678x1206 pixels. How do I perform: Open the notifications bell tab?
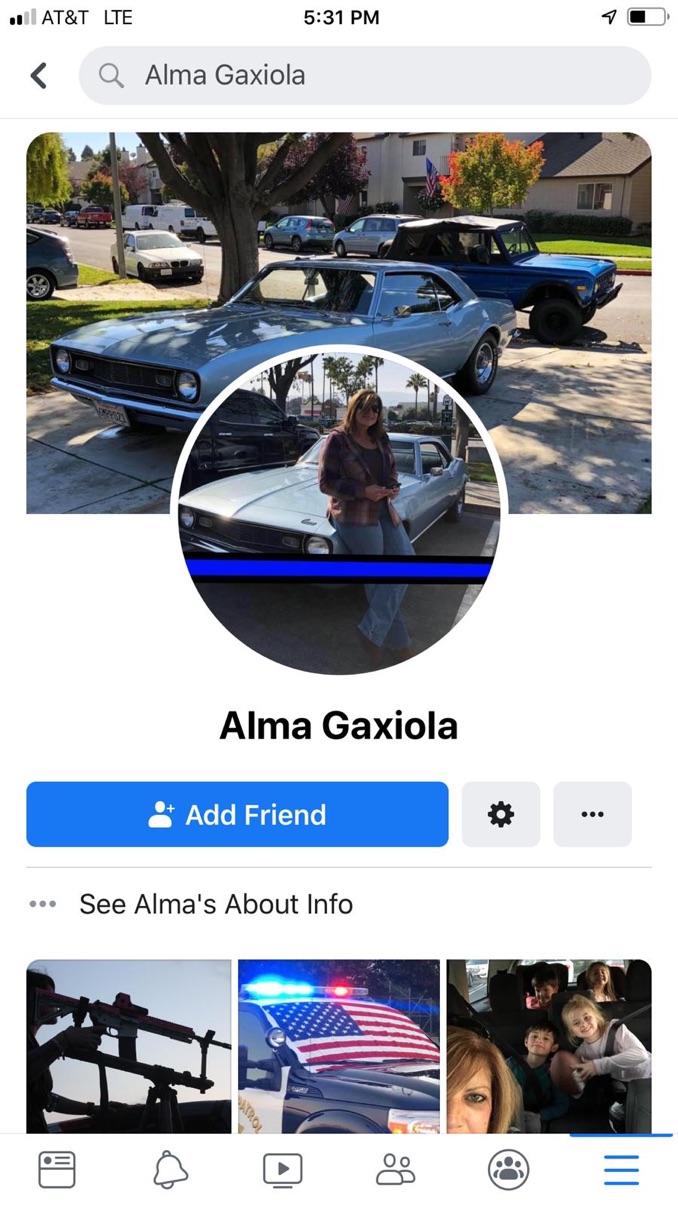tap(170, 1169)
